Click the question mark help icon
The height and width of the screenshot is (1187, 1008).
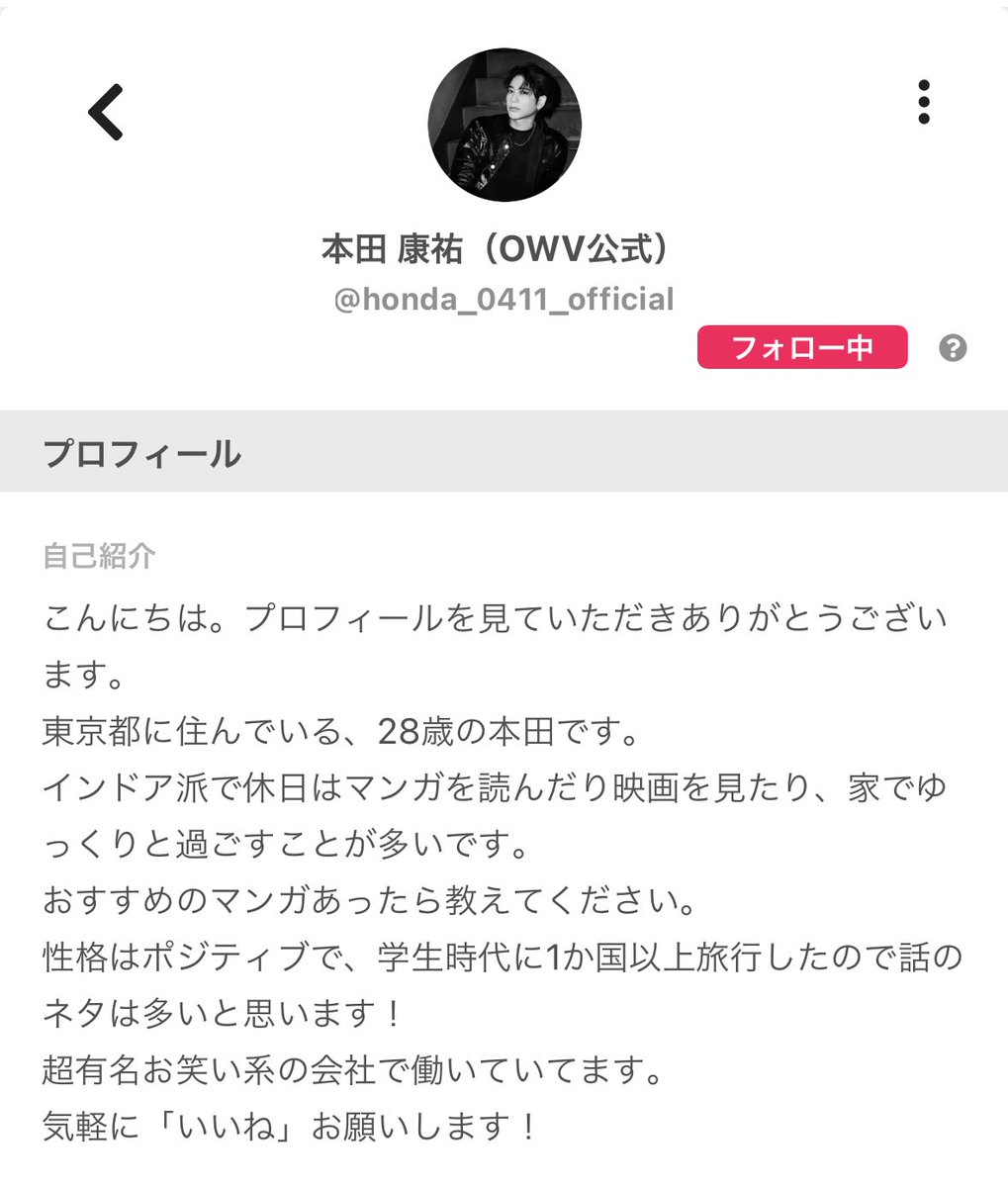953,347
